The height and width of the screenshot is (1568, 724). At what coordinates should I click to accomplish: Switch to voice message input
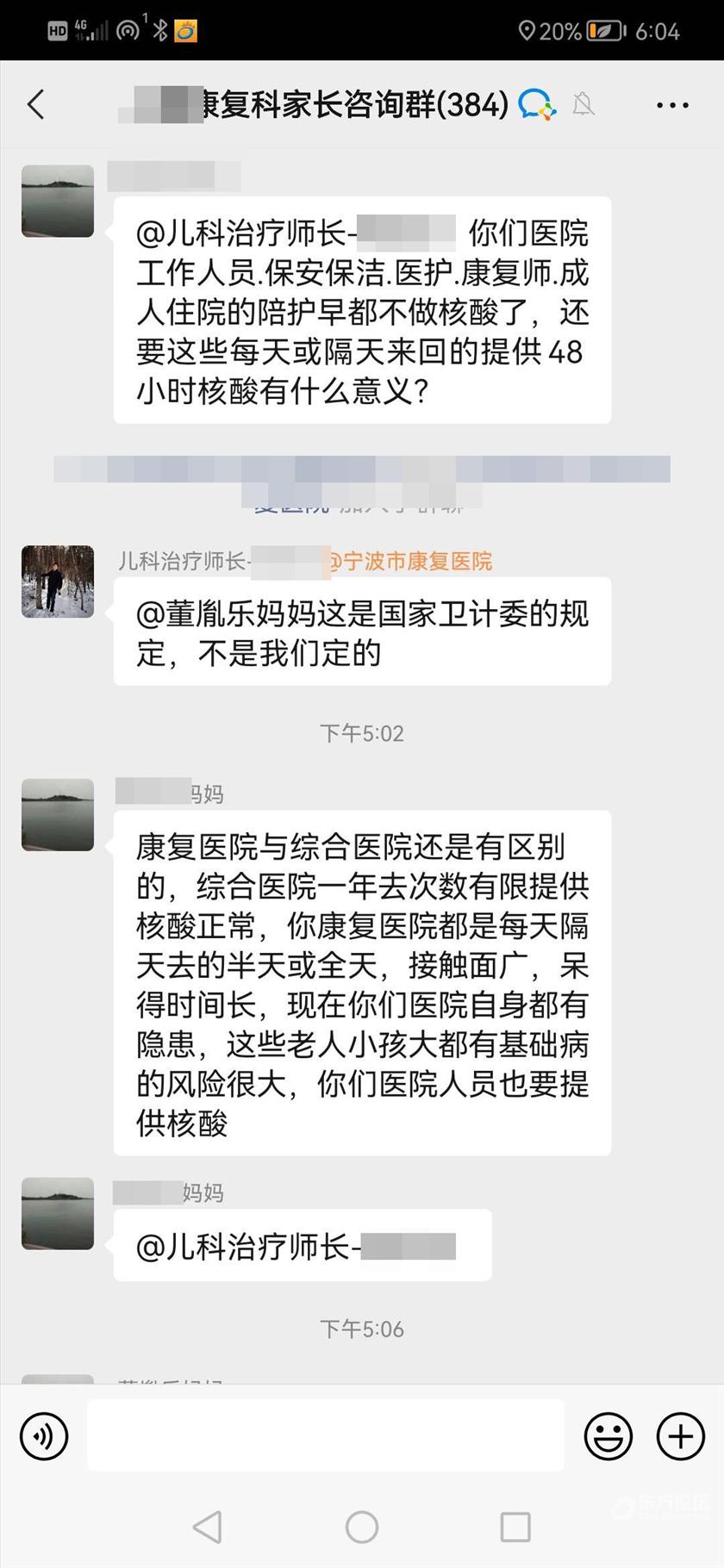click(x=44, y=1436)
